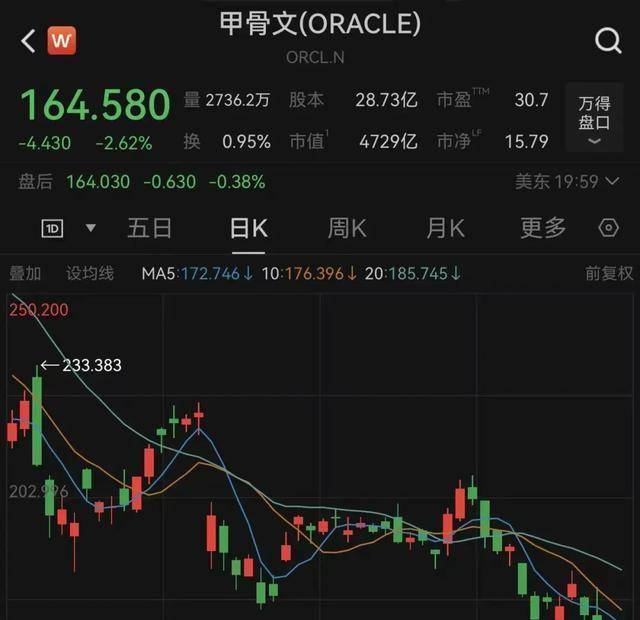The image size is (640, 620).
Task: Open the 更多 chart periods
Action: tap(543, 228)
